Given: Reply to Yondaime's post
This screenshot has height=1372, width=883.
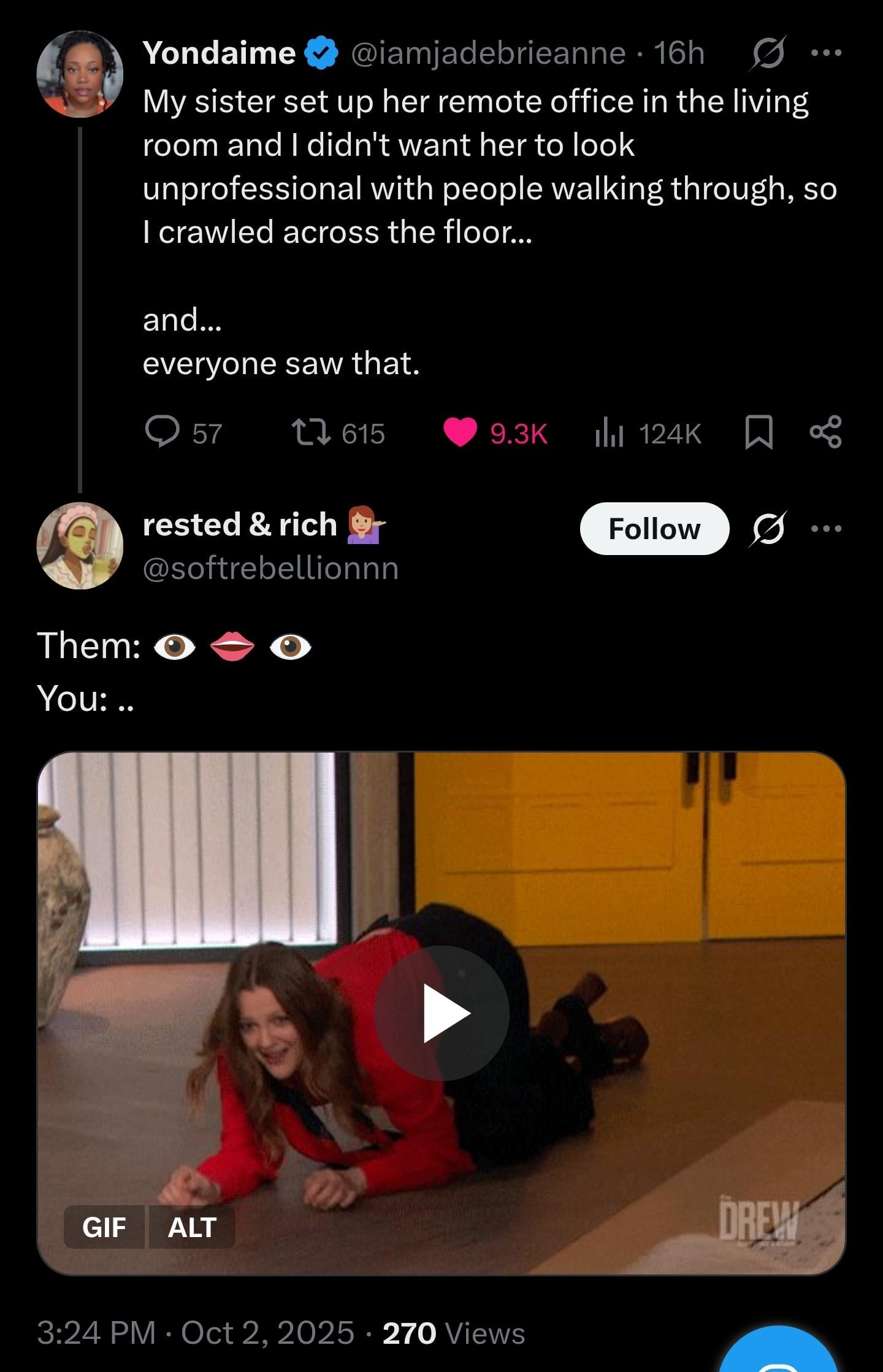Looking at the screenshot, I should pyautogui.click(x=162, y=432).
